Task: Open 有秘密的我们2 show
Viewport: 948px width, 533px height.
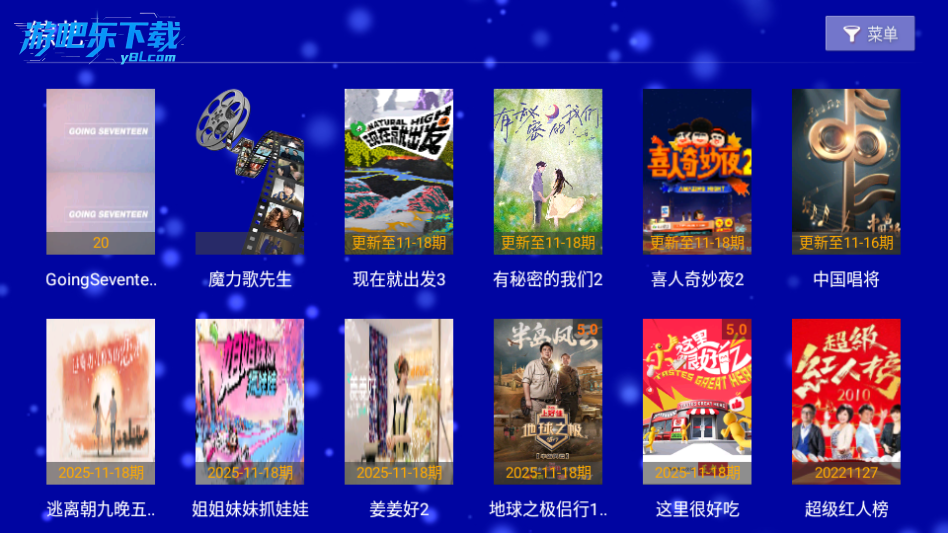Action: coord(548,172)
